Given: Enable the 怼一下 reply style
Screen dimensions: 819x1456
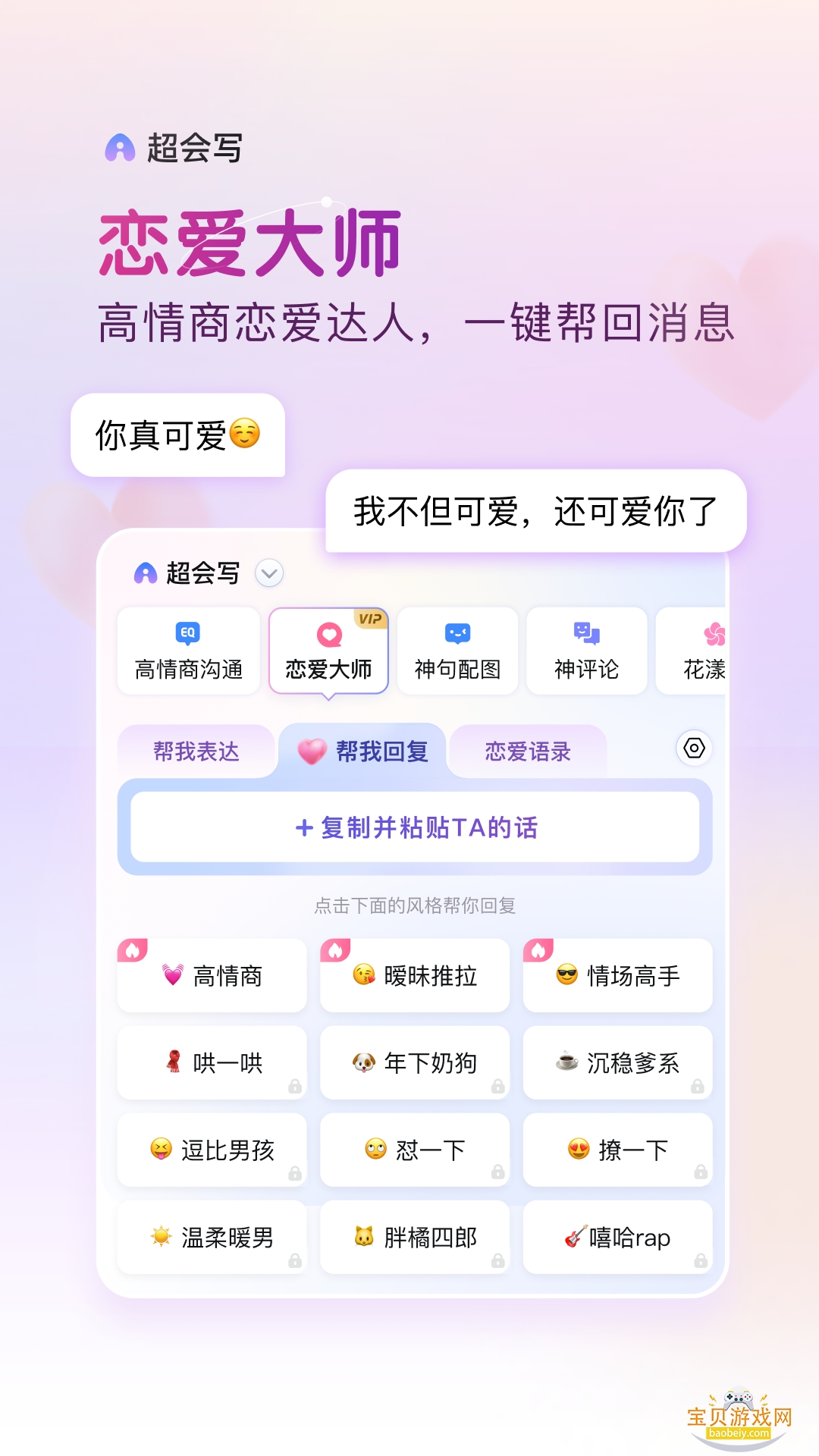Looking at the screenshot, I should 413,1150.
